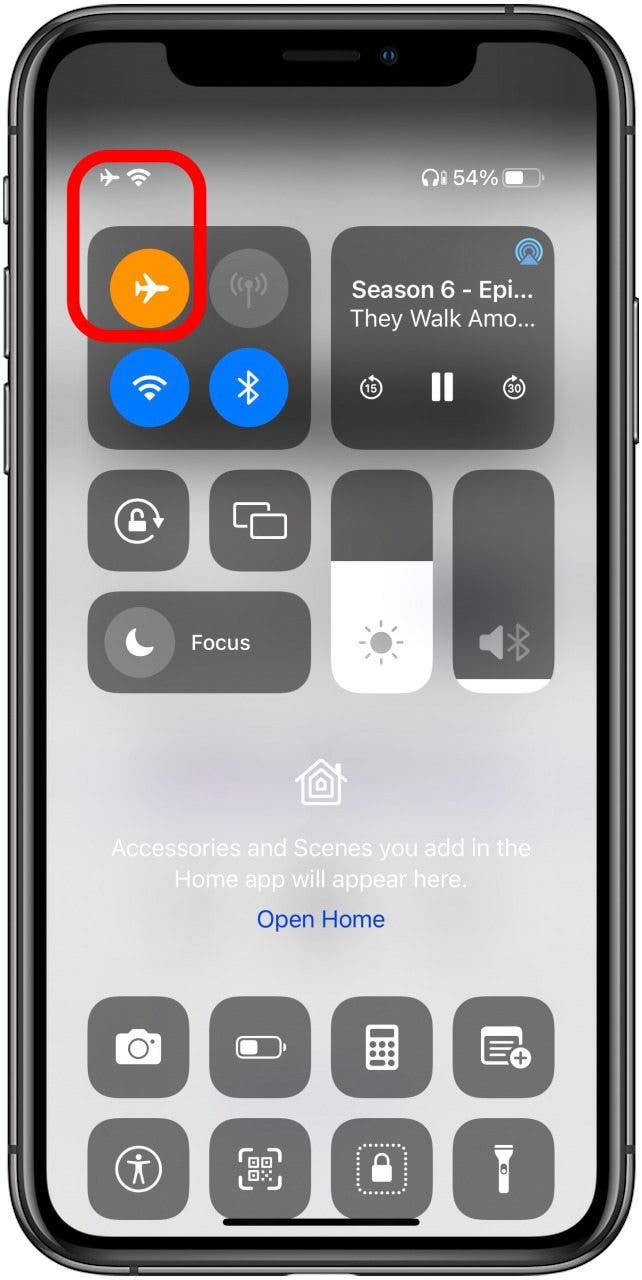
Task: Disable Wi-Fi from the connectivity panel
Action: tap(149, 388)
